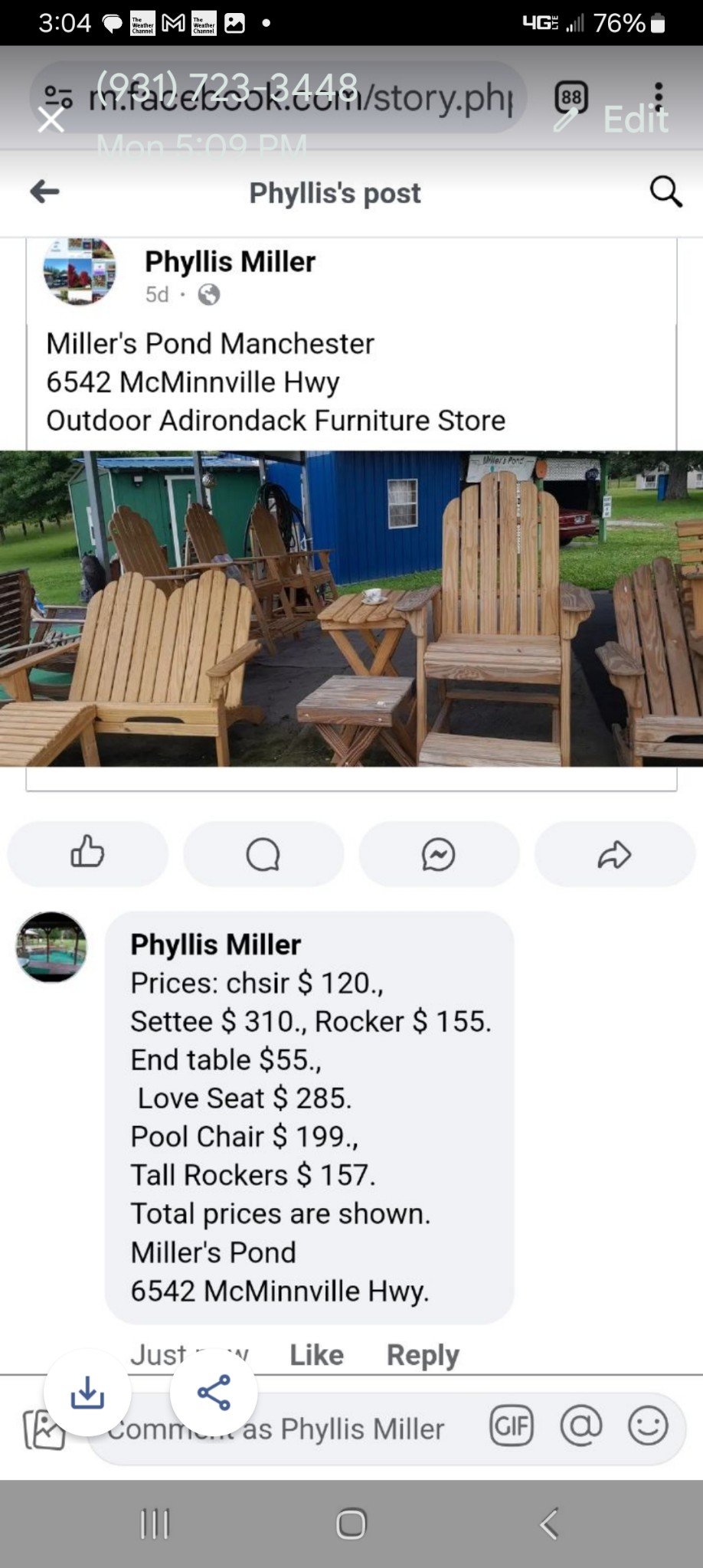Tap the round share button overlay
Screen dimensions: 703x1568
point(214,1393)
